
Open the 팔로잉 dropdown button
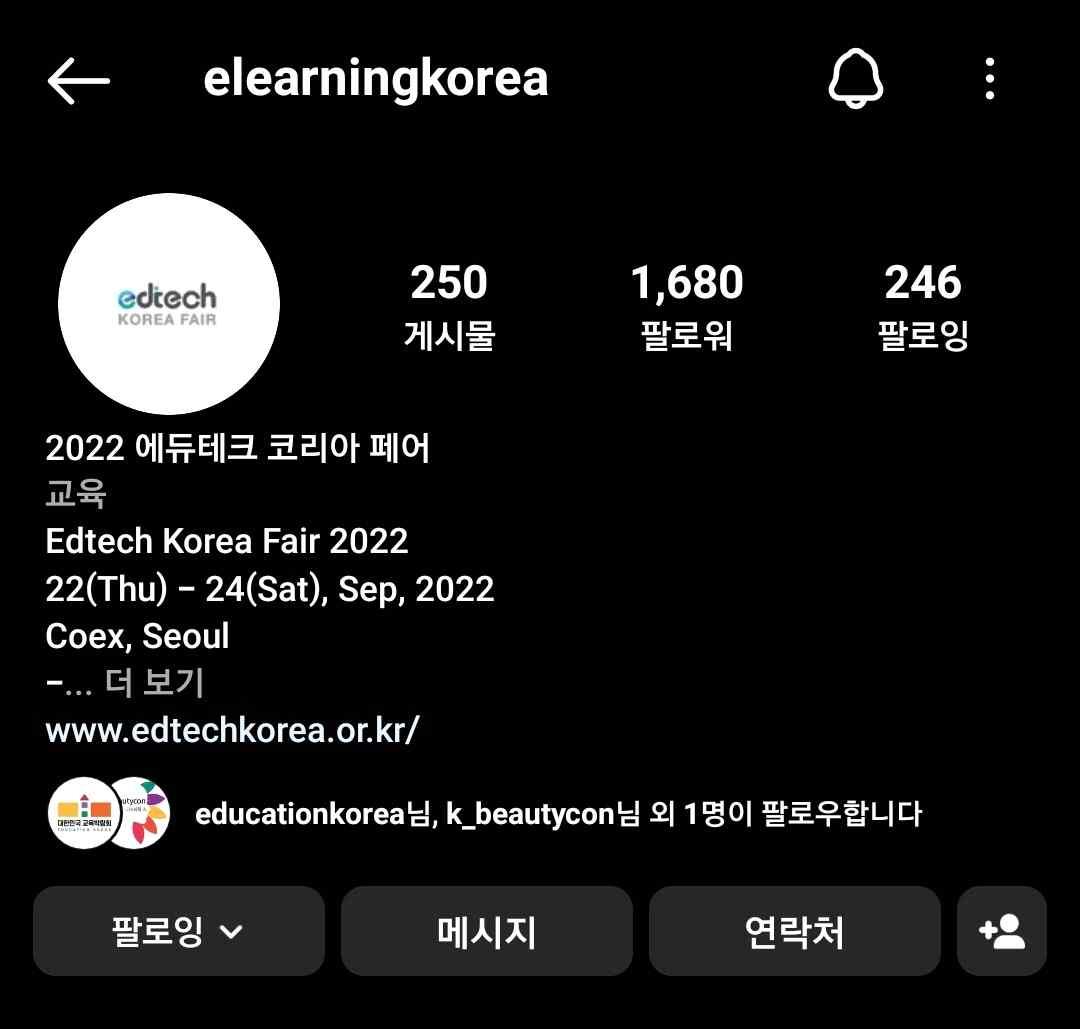pos(179,932)
